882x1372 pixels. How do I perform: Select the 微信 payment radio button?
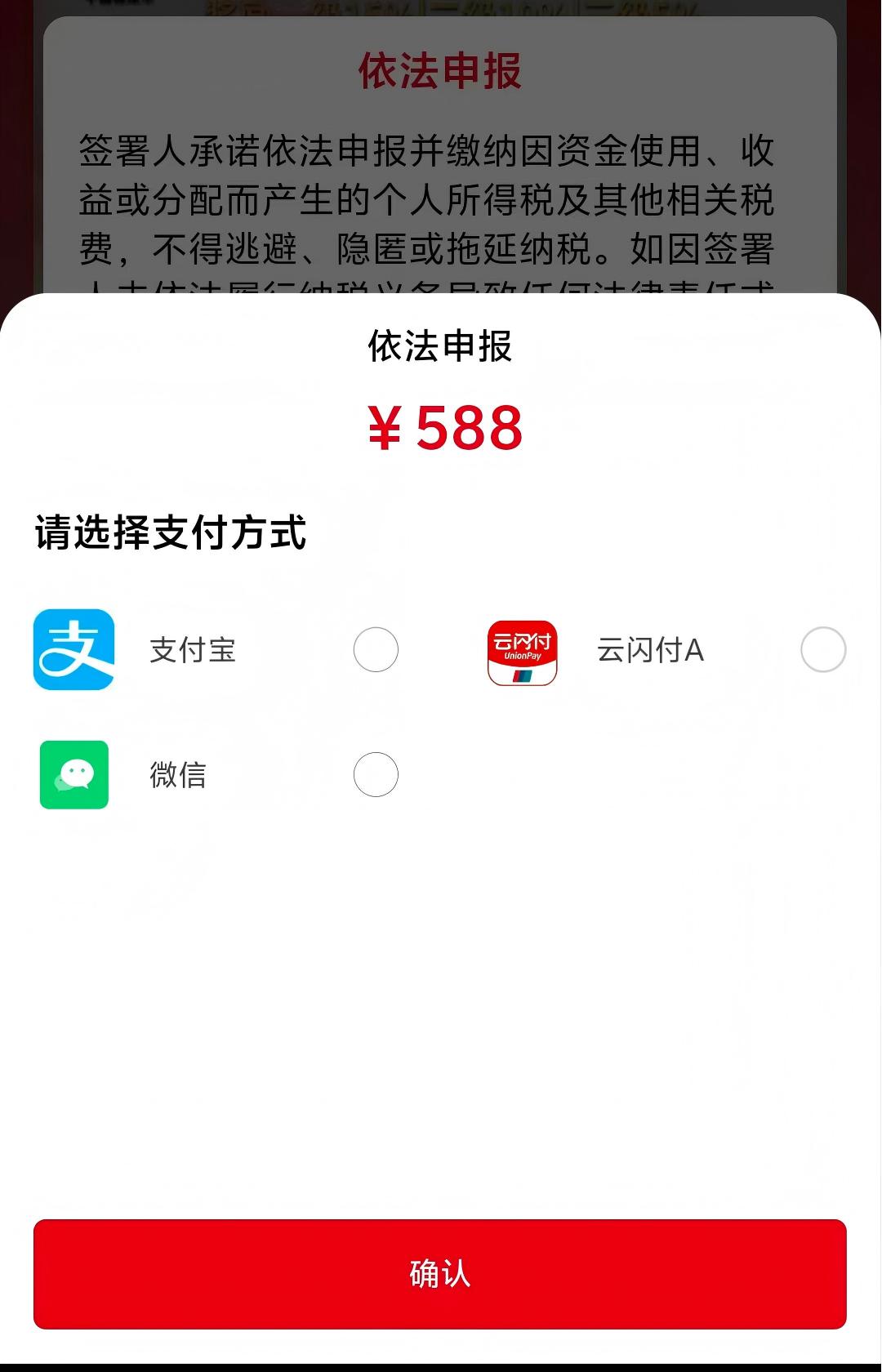pos(376,774)
